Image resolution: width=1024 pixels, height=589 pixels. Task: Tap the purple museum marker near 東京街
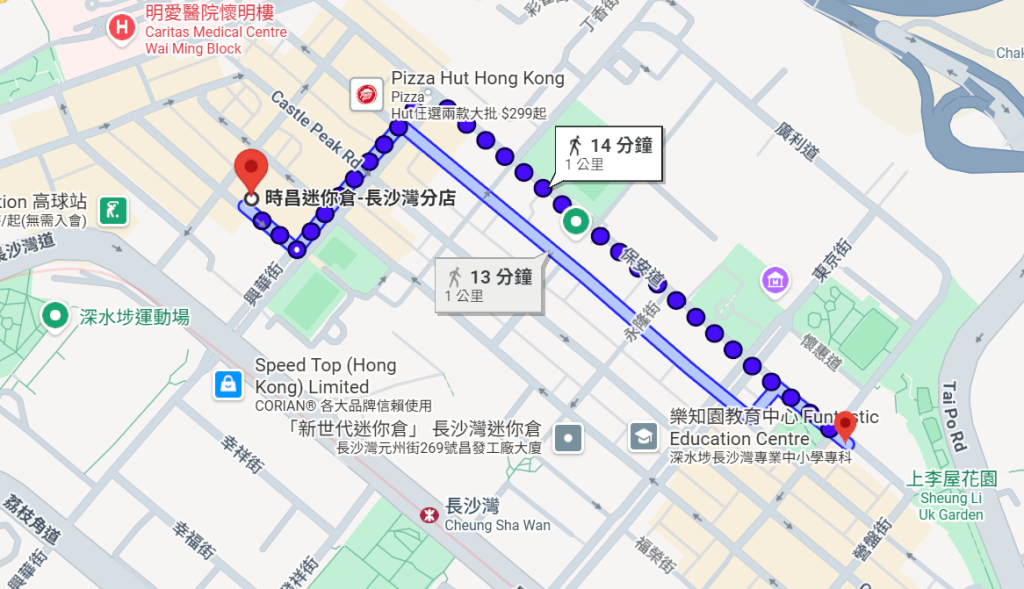point(775,280)
